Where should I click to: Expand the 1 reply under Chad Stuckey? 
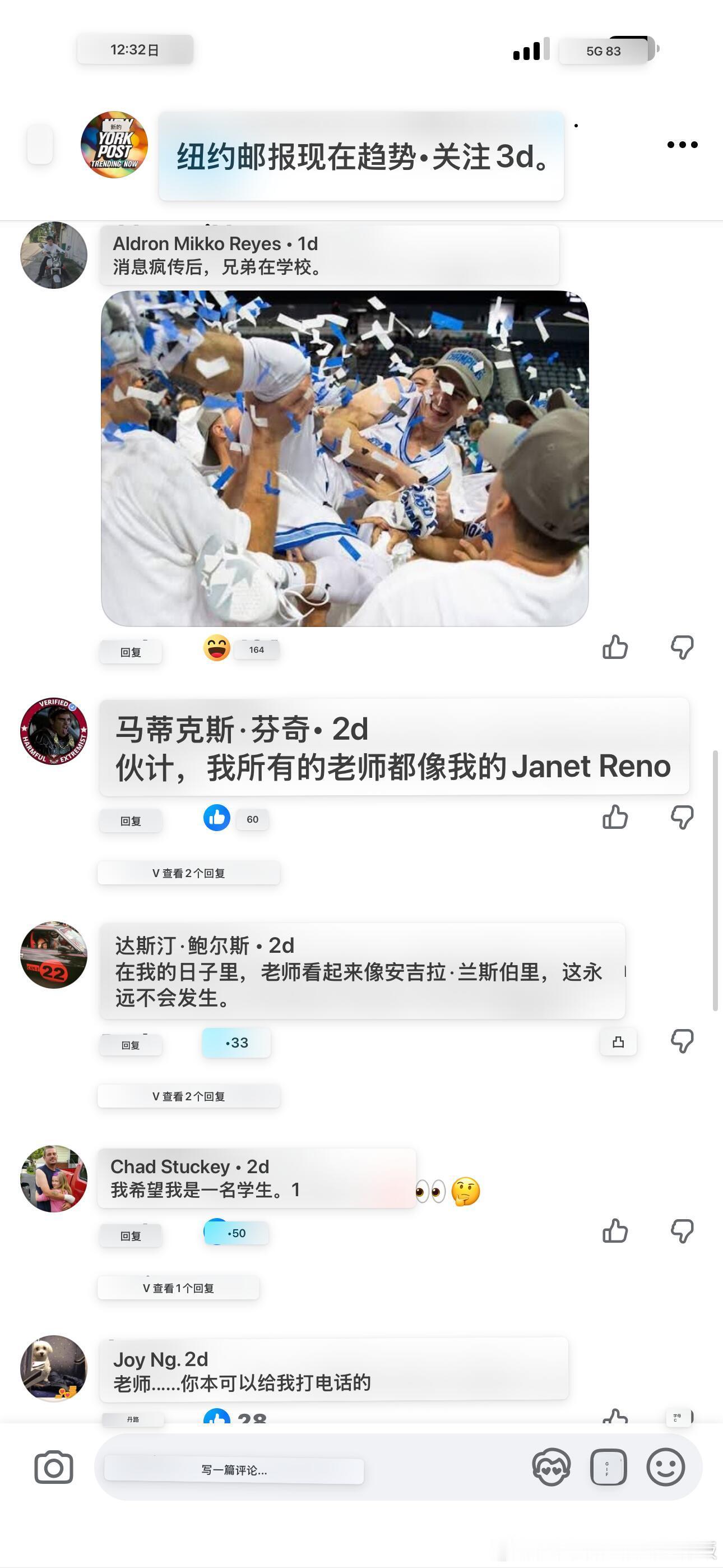(x=178, y=1288)
